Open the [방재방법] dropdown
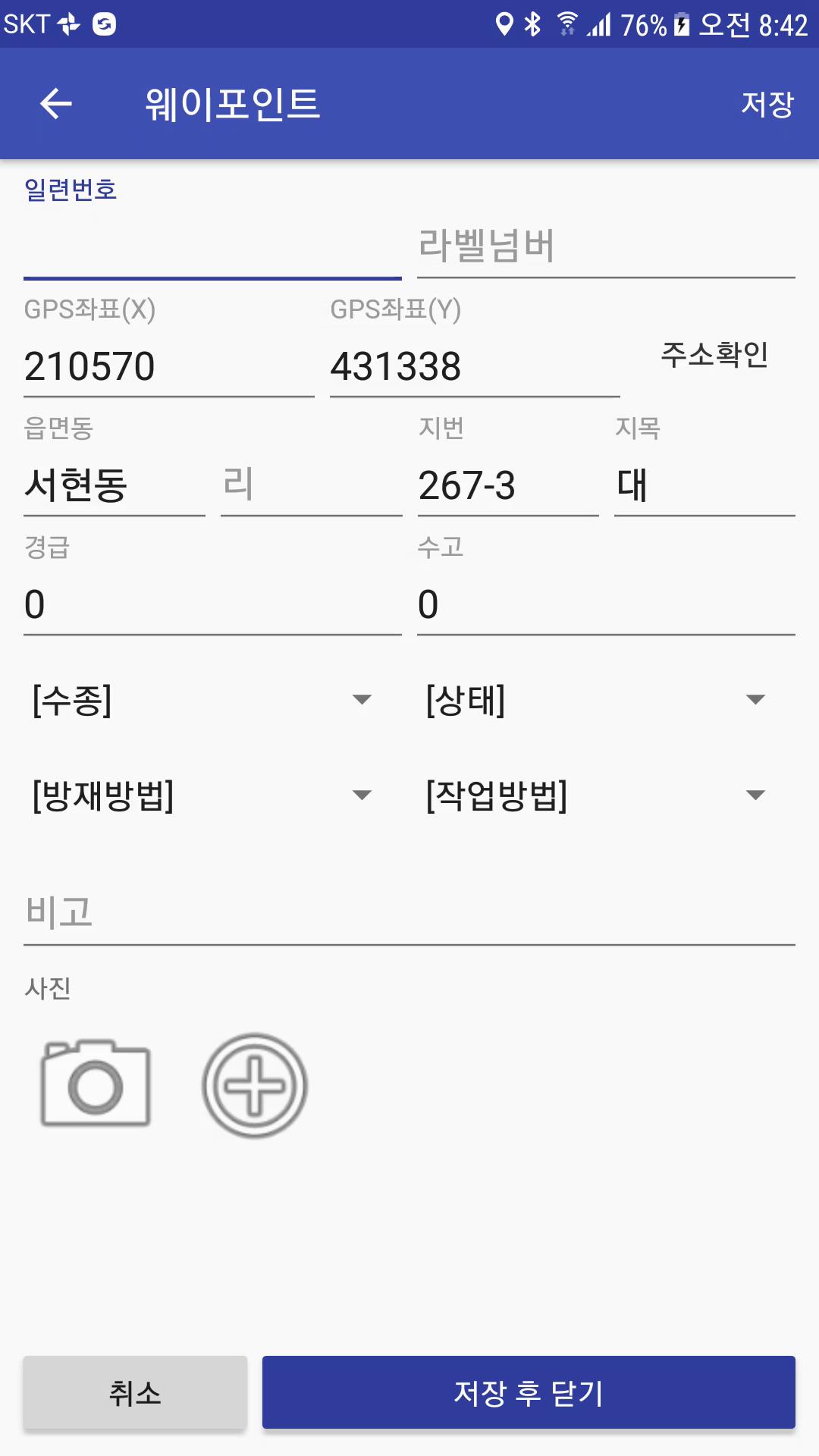The width and height of the screenshot is (819, 1456). [x=205, y=795]
